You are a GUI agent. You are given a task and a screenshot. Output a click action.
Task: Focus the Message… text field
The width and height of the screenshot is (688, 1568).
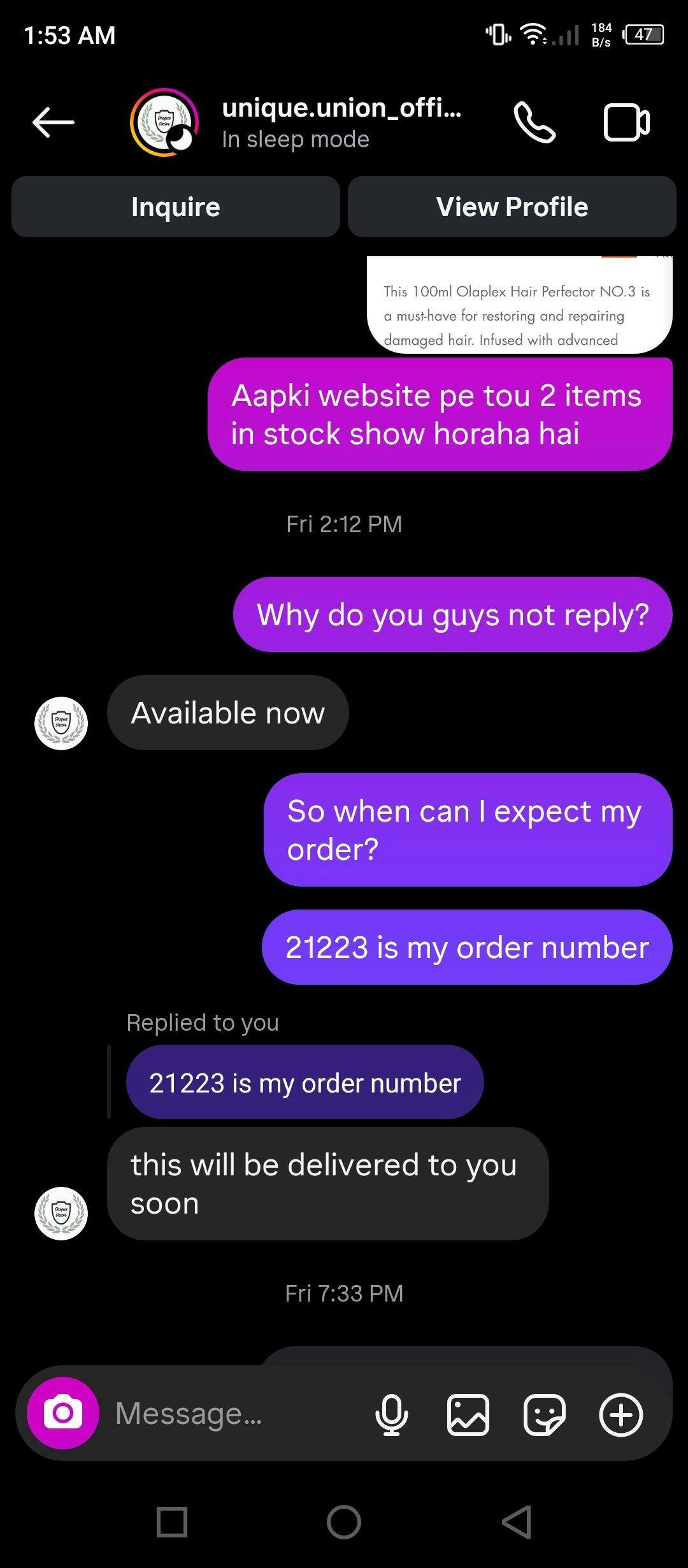pyautogui.click(x=236, y=1414)
